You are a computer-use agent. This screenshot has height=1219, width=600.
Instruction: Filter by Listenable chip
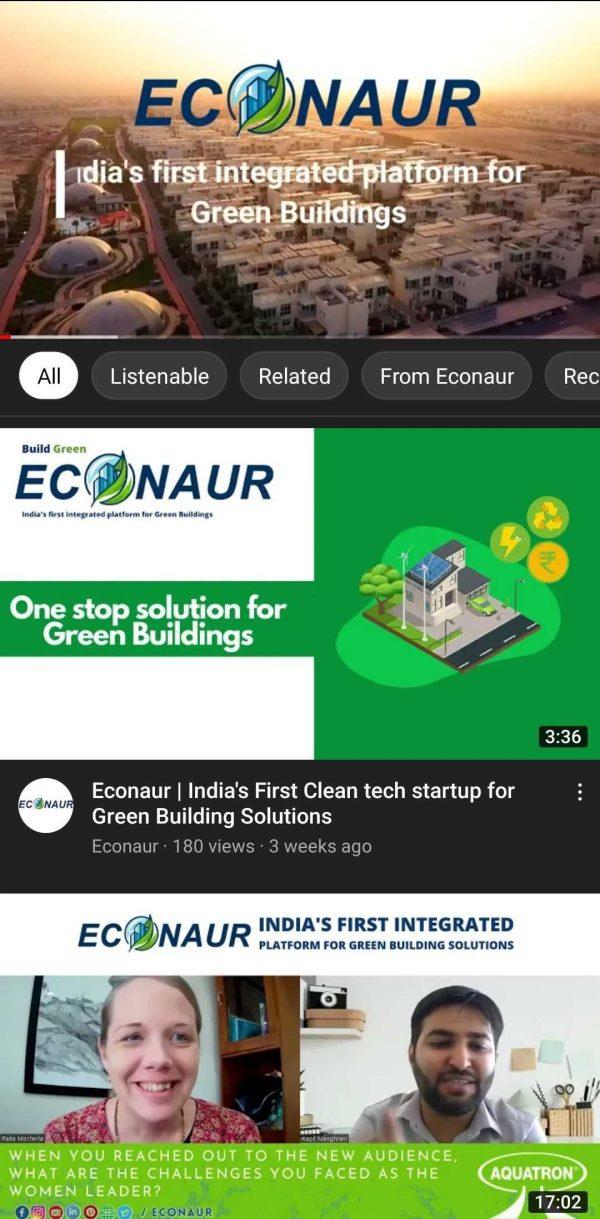(159, 376)
